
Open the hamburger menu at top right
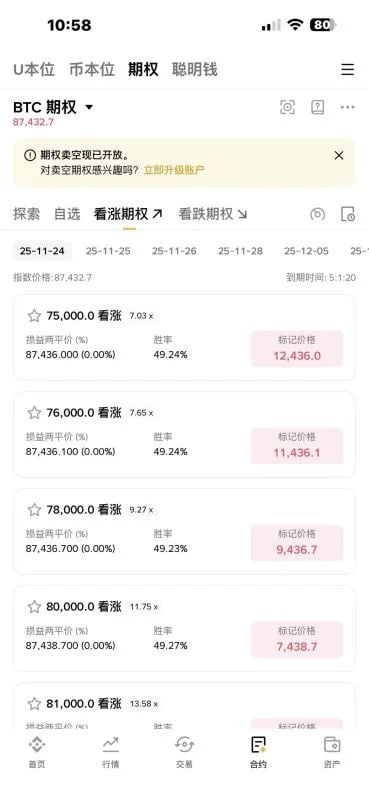pyautogui.click(x=348, y=69)
